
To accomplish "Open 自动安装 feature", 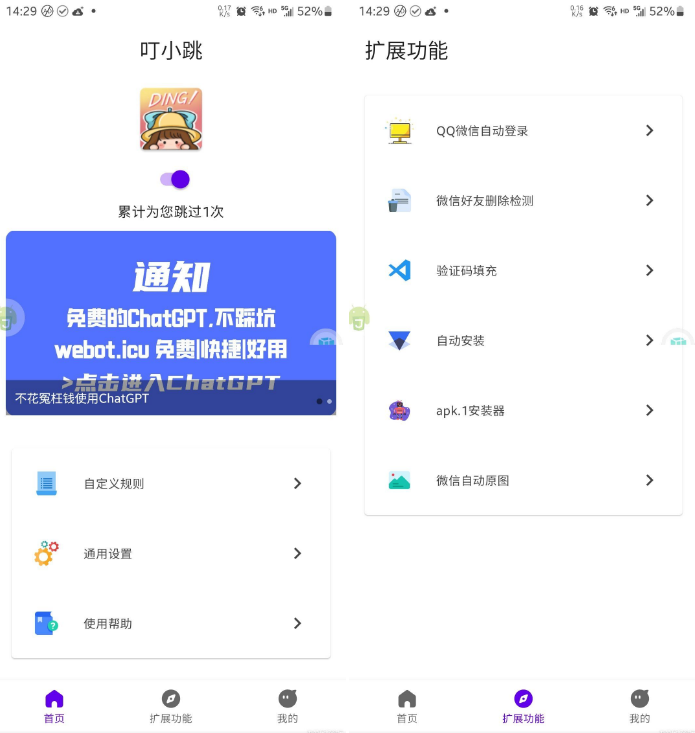I will coord(522,341).
